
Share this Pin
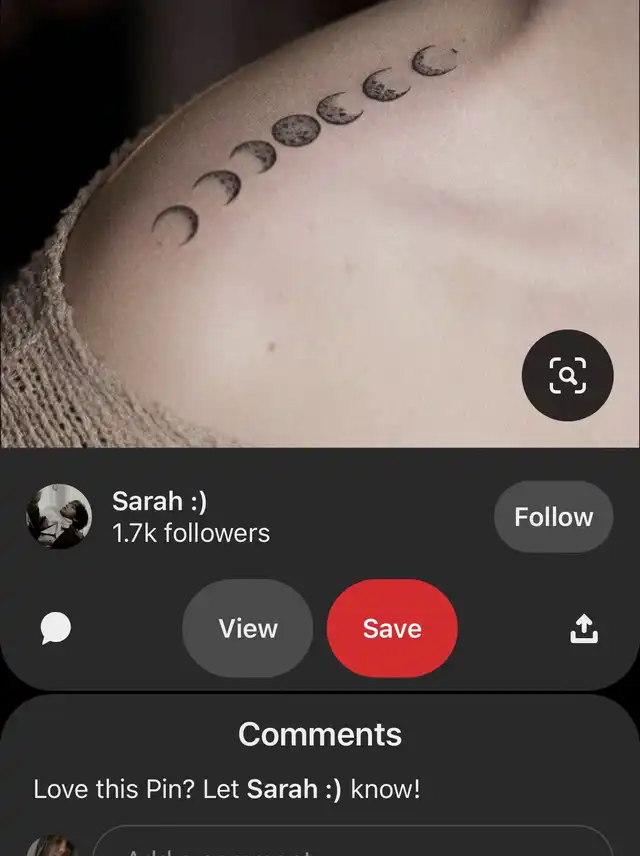tap(584, 629)
